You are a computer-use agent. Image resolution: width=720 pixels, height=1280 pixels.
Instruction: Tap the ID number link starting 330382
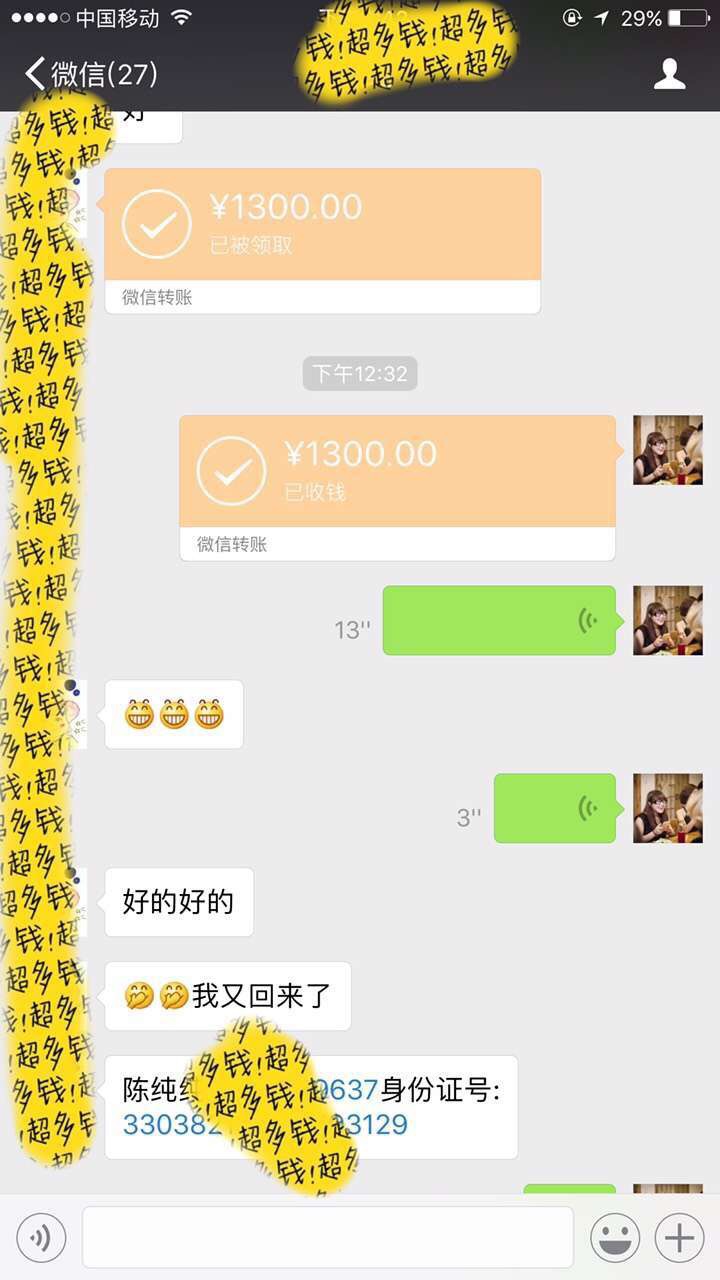pos(171,1124)
